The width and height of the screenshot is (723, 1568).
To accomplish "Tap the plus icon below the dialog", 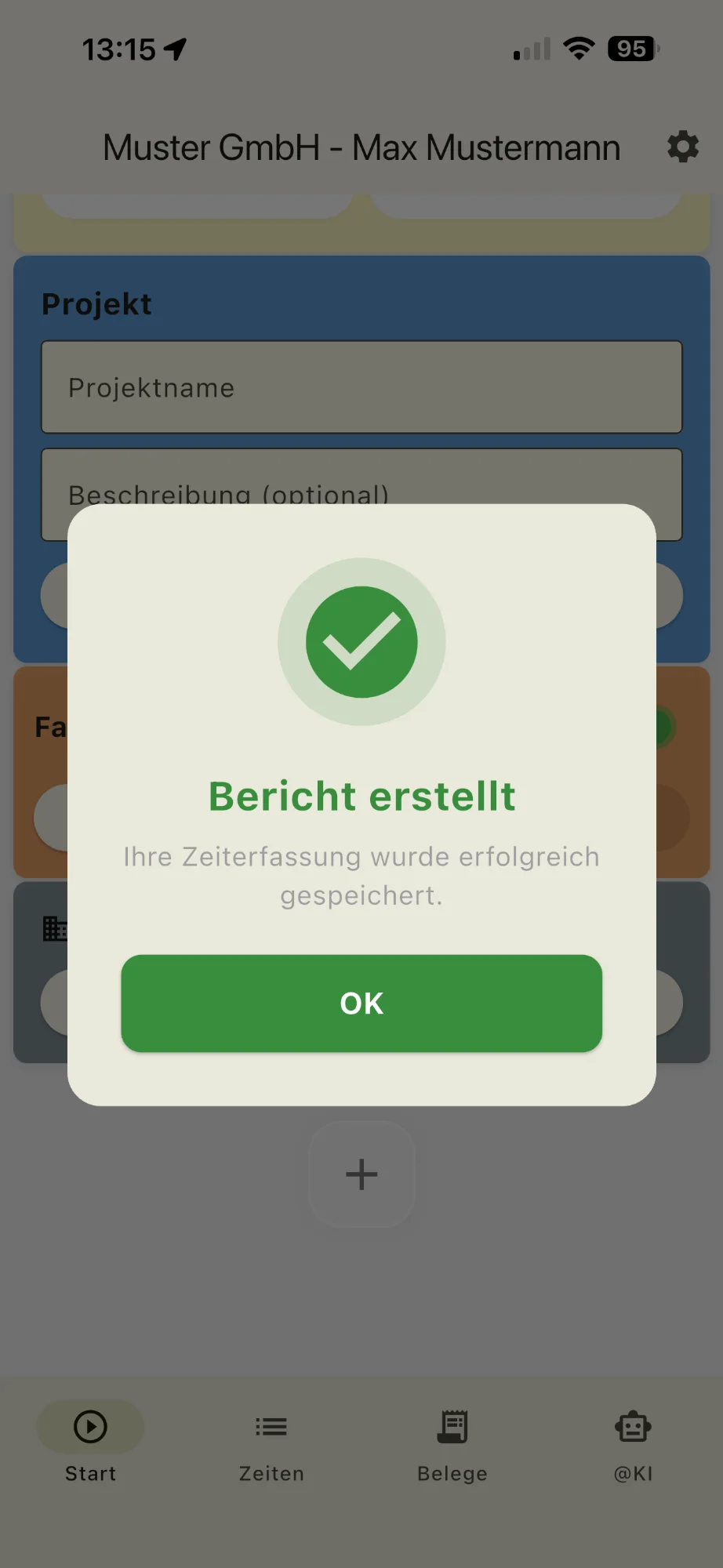I will 361,1174.
